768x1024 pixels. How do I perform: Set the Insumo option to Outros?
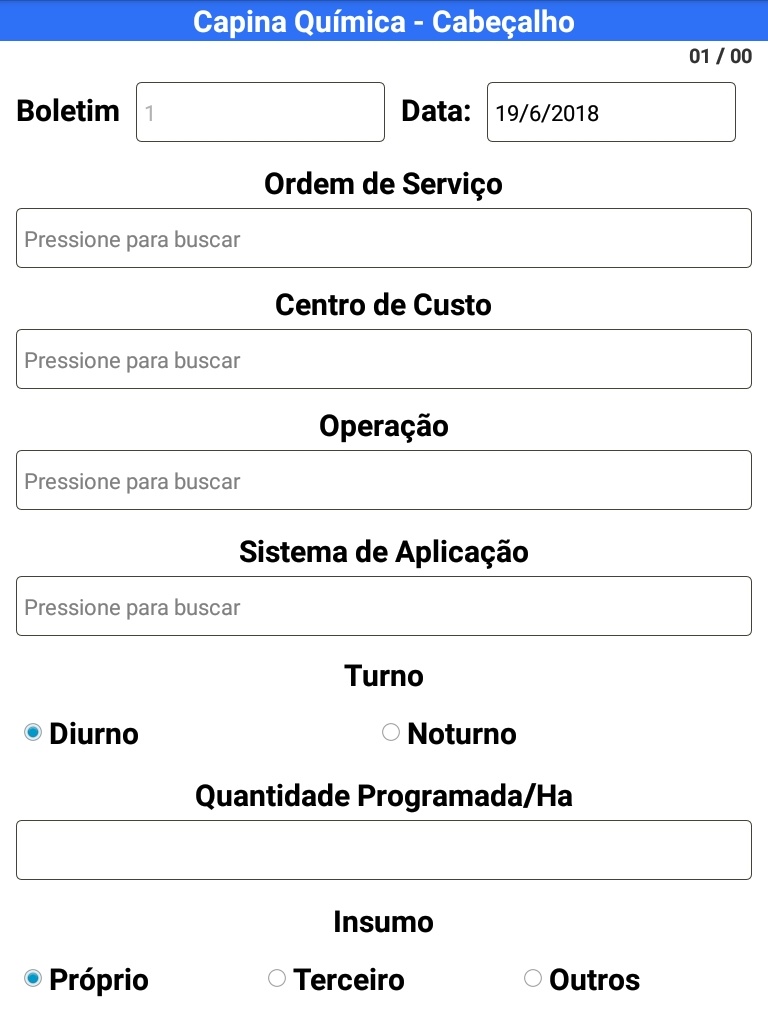(x=533, y=978)
